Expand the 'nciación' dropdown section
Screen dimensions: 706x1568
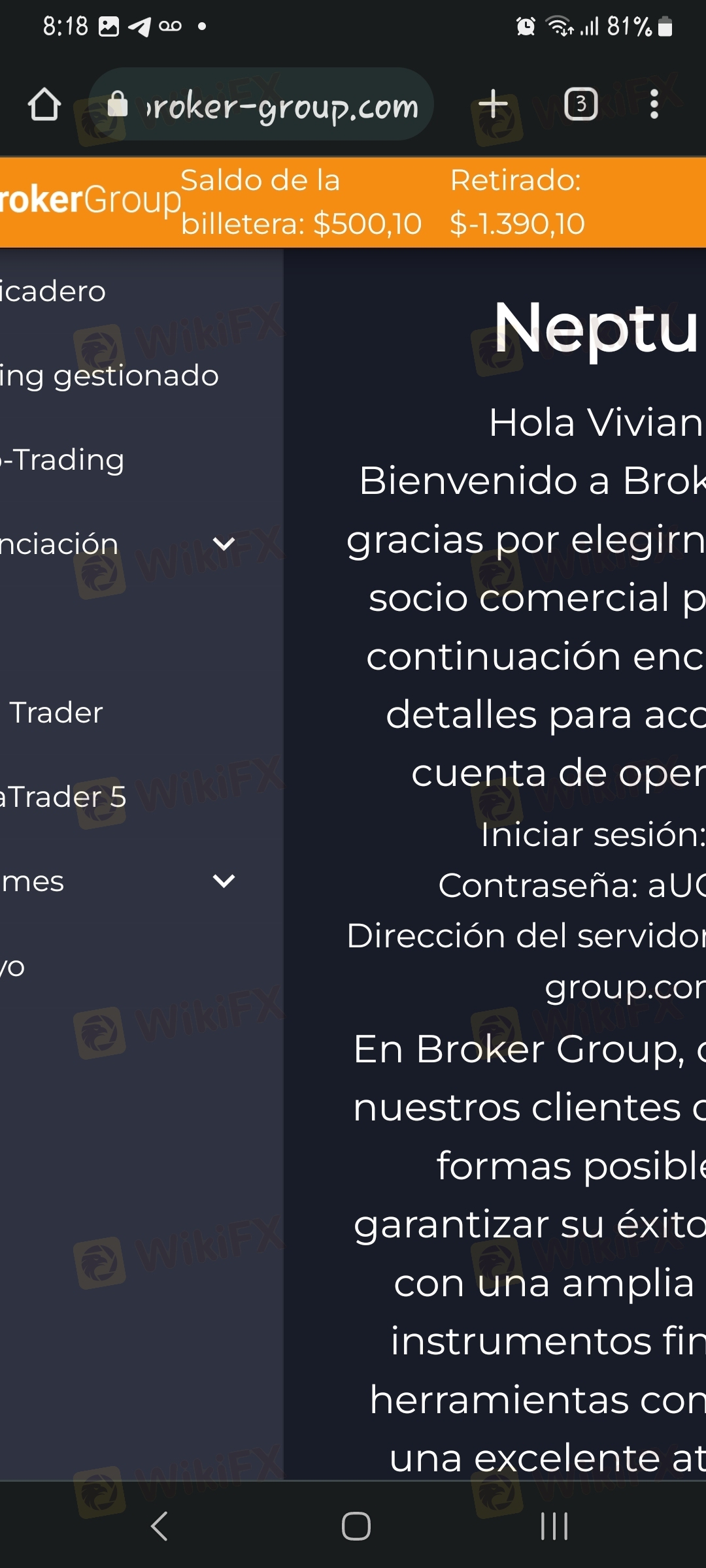point(122,544)
